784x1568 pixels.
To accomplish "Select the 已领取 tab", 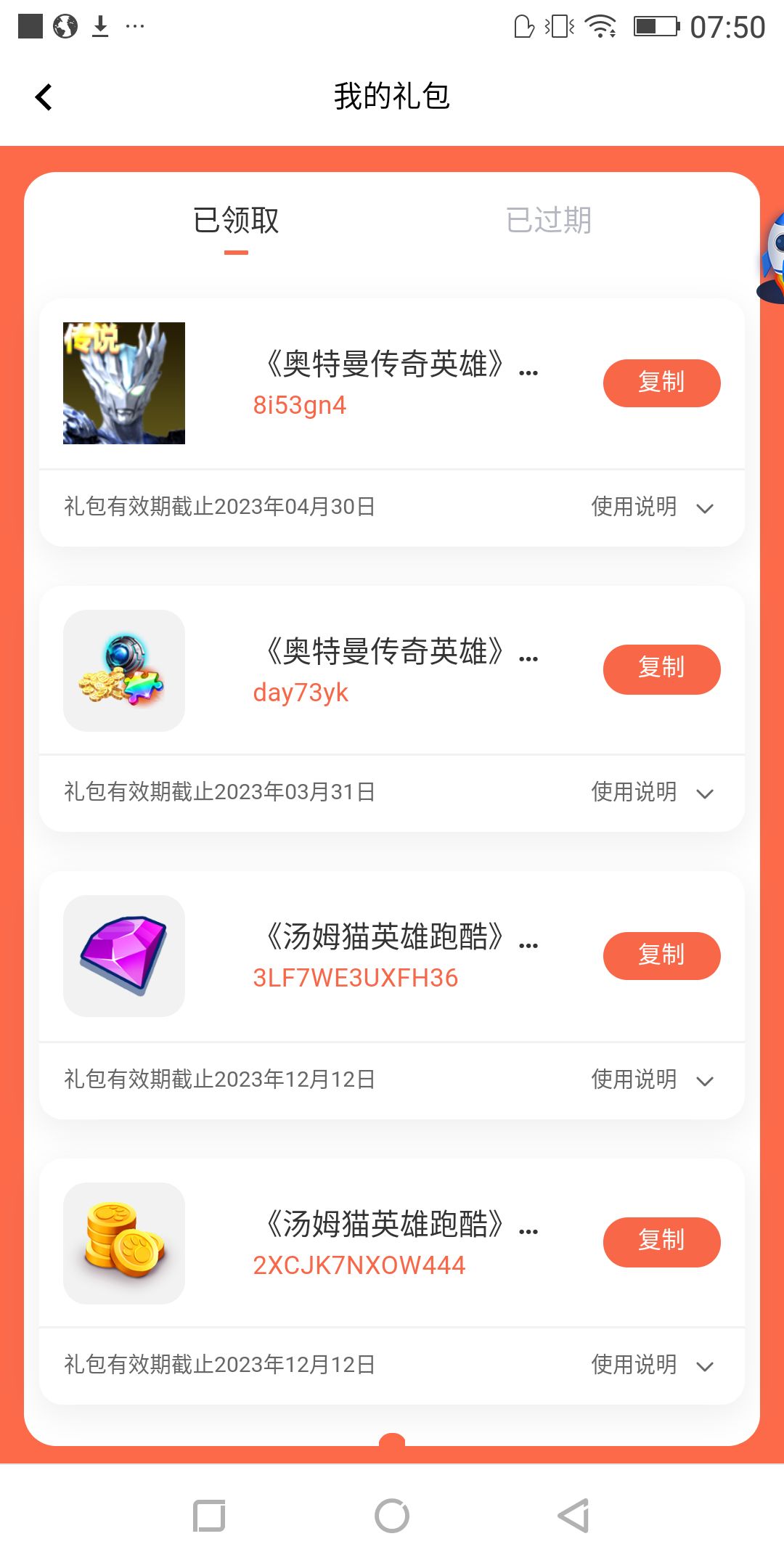I will (x=236, y=220).
